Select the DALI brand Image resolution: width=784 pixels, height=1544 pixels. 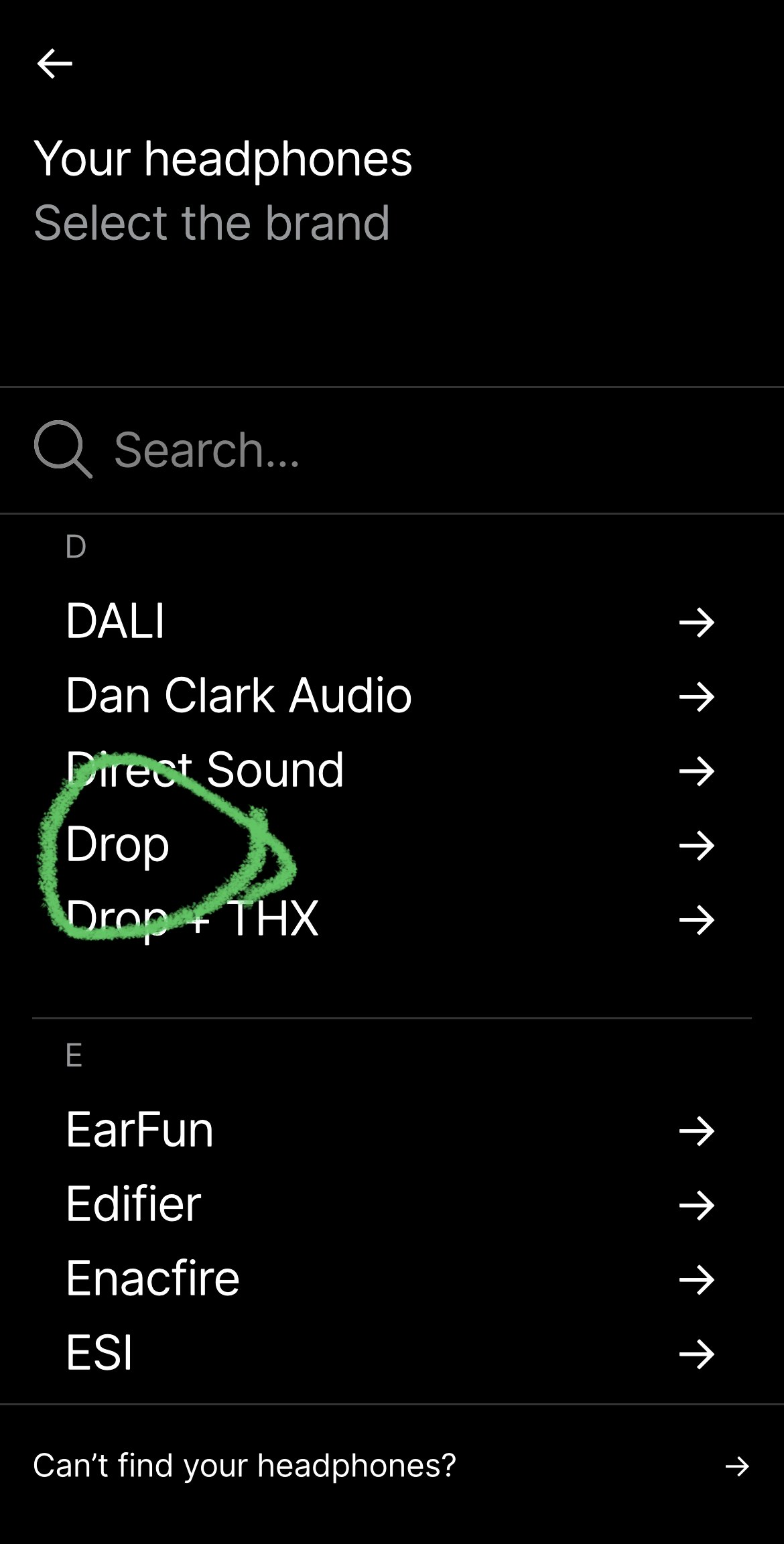coord(390,621)
